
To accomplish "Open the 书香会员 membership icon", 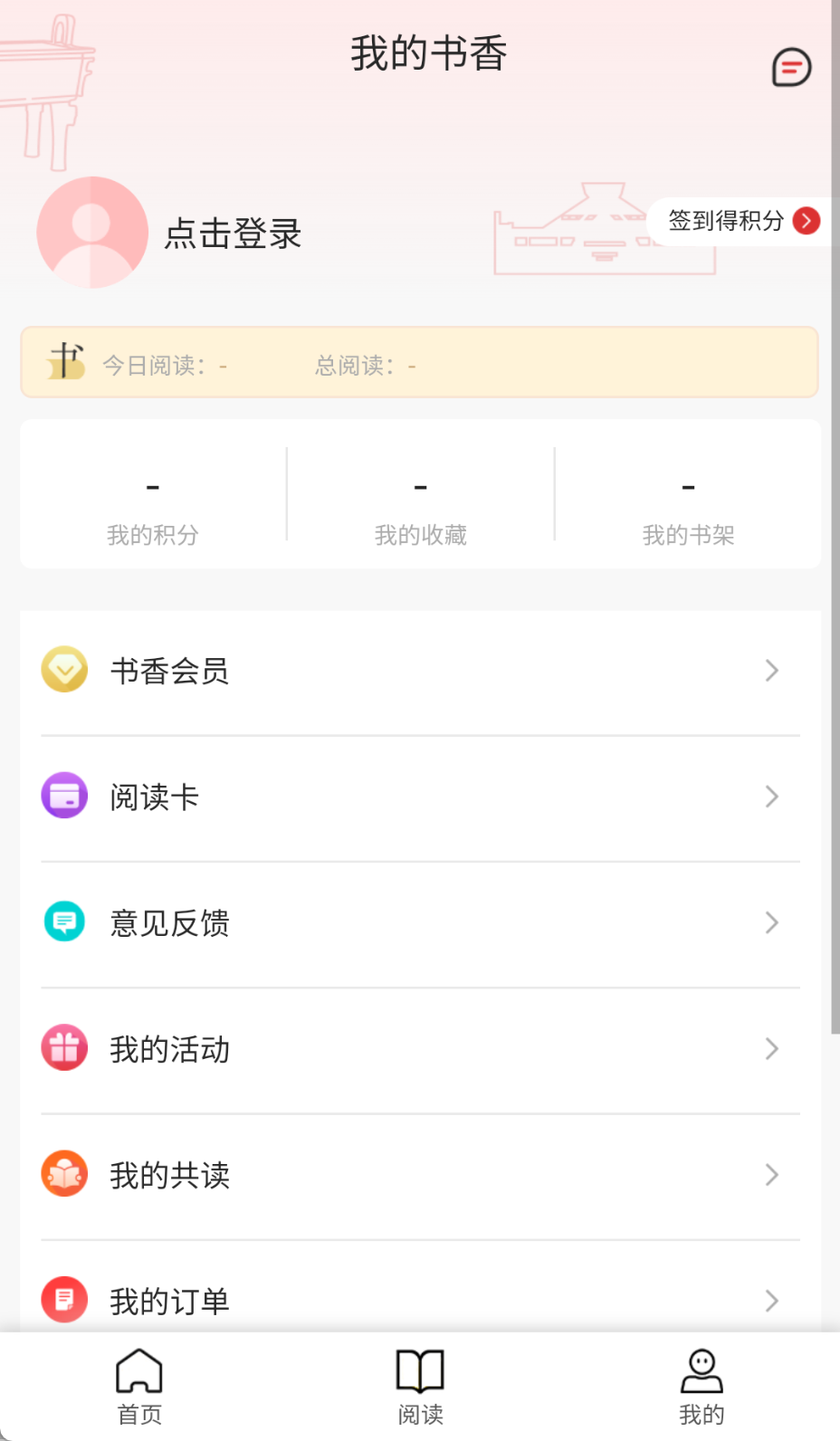I will (x=63, y=671).
